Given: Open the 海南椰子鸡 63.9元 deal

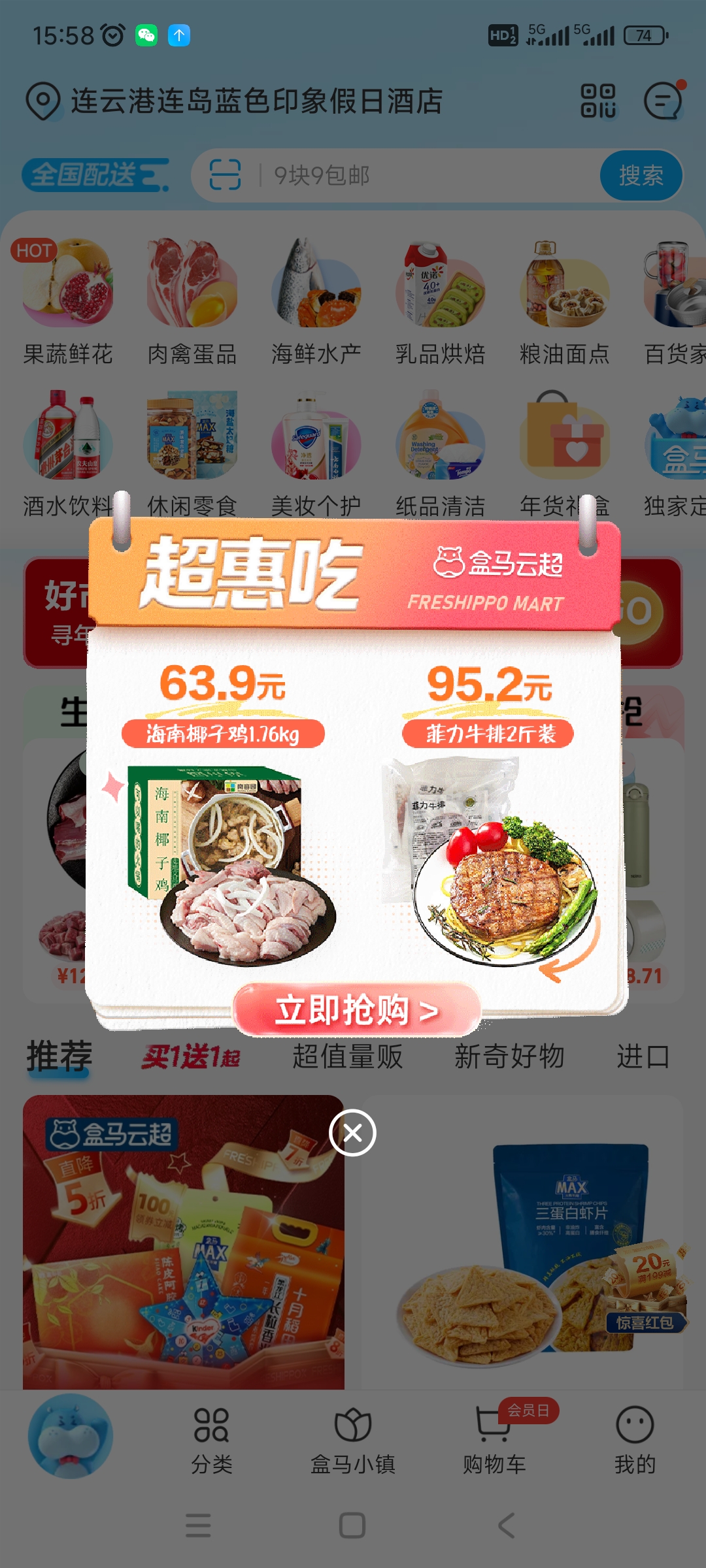Looking at the screenshot, I should (x=222, y=849).
